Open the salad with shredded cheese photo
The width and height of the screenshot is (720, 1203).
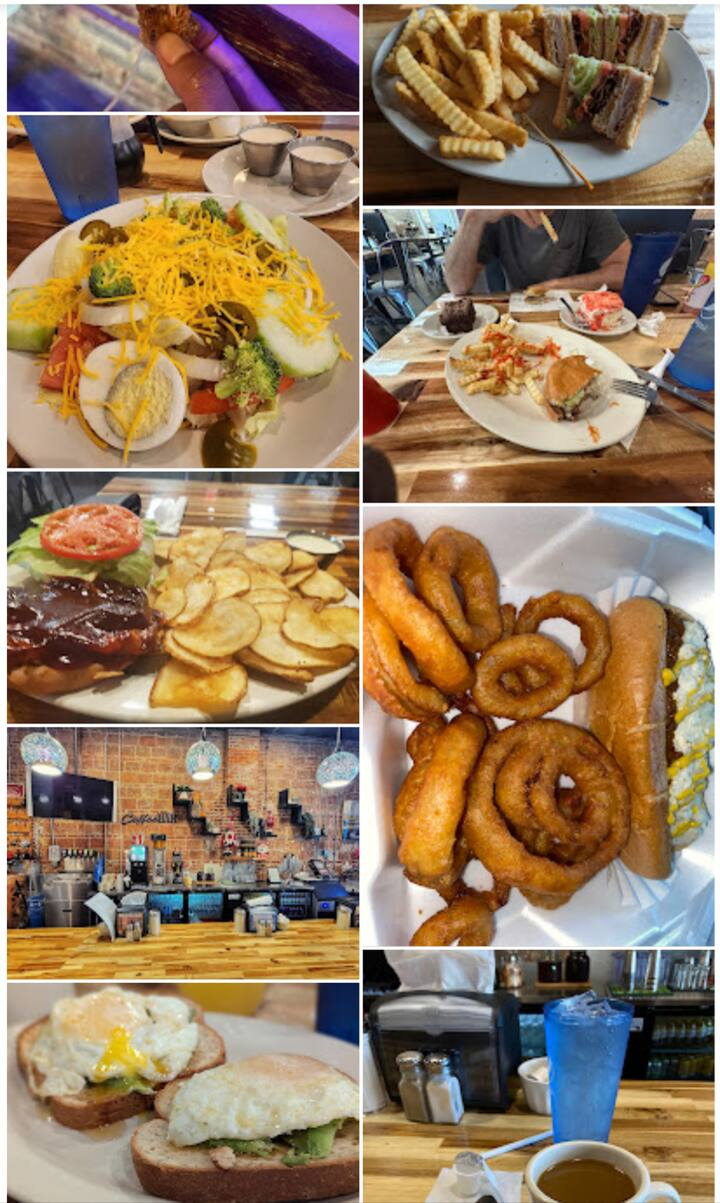tap(183, 291)
